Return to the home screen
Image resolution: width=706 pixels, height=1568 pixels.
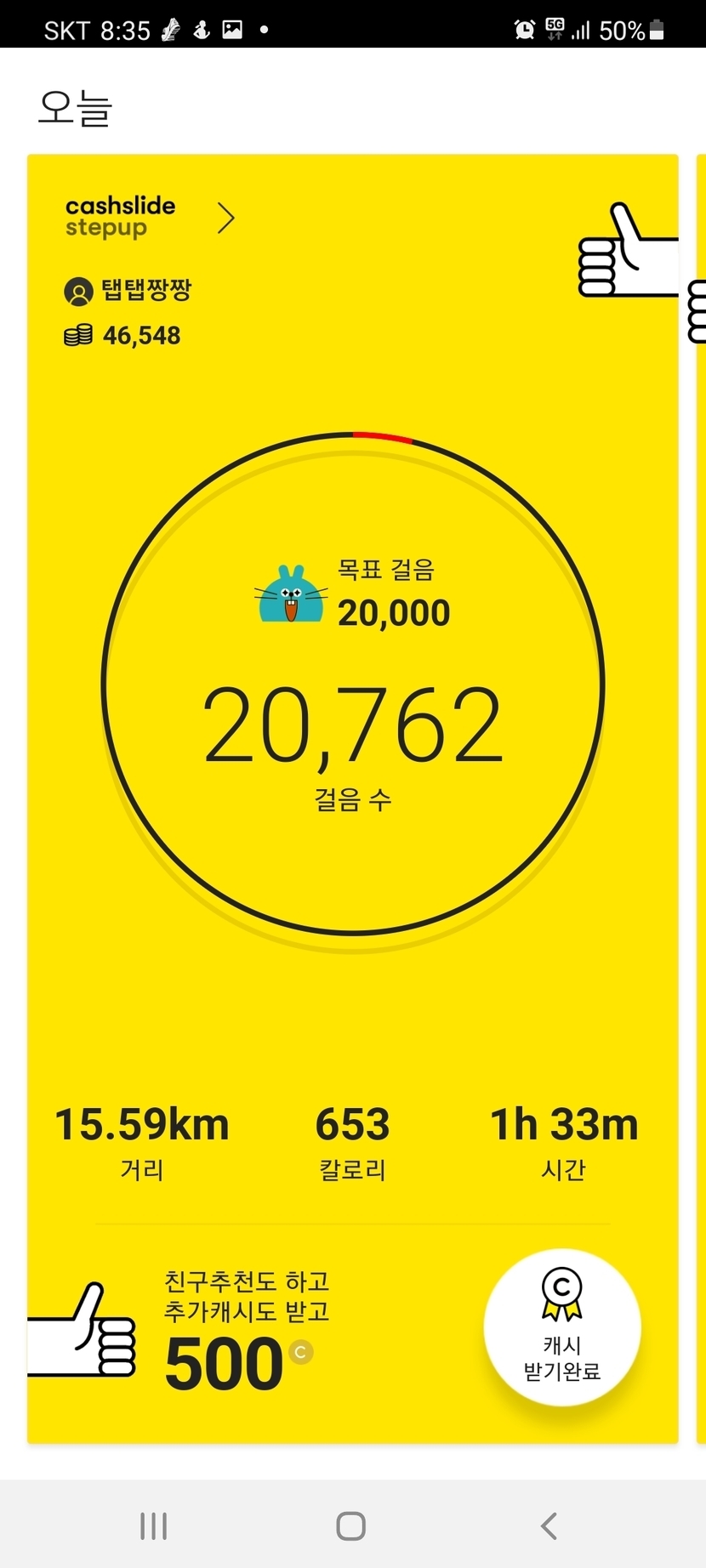coord(351,1526)
